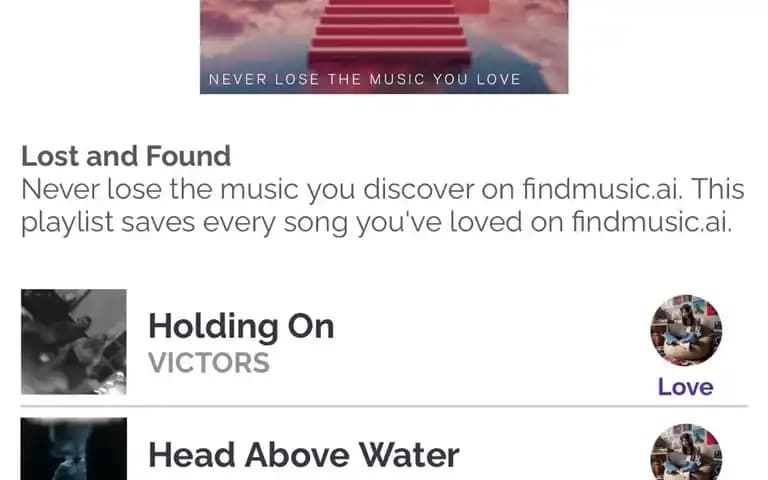Open the song Head Above Water

tap(303, 455)
